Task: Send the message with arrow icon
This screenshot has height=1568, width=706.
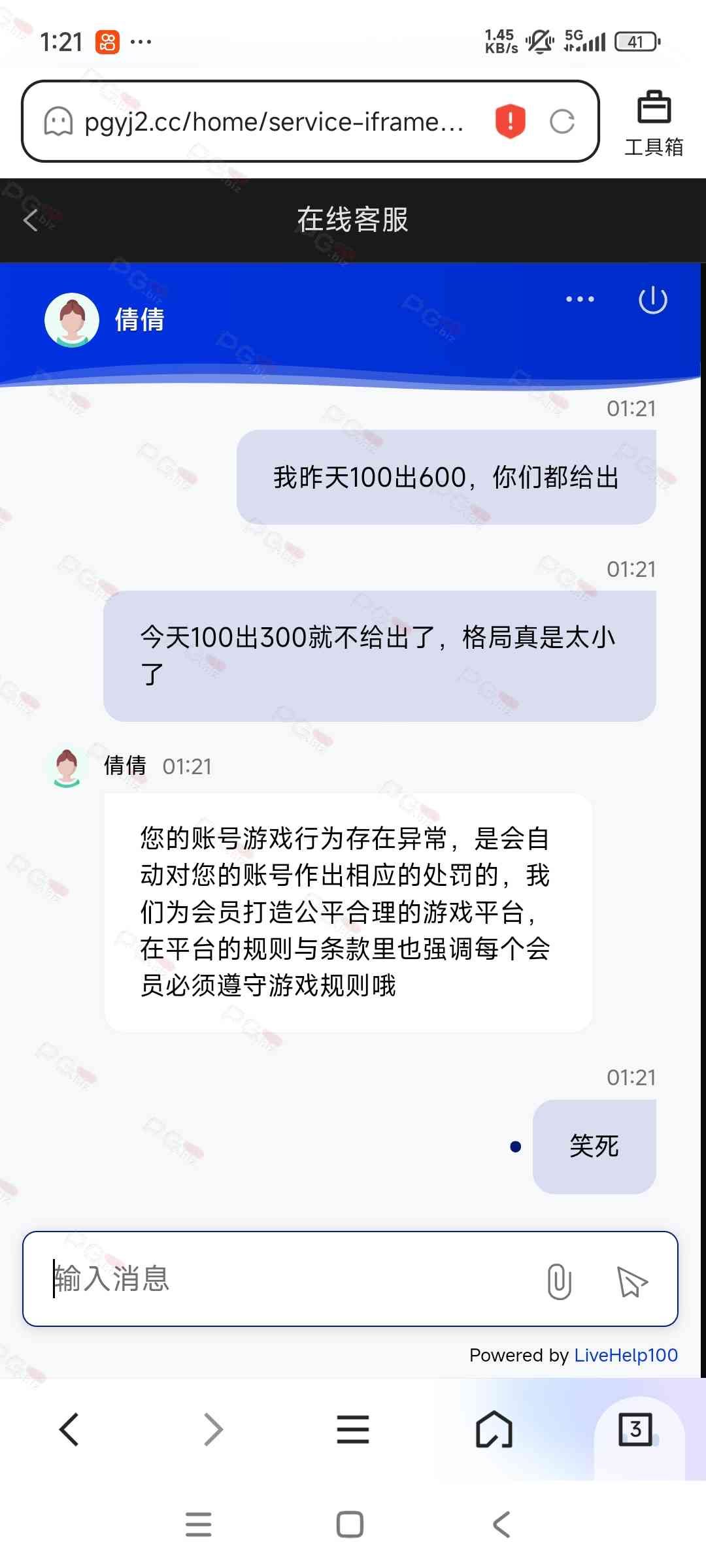Action: click(631, 1281)
